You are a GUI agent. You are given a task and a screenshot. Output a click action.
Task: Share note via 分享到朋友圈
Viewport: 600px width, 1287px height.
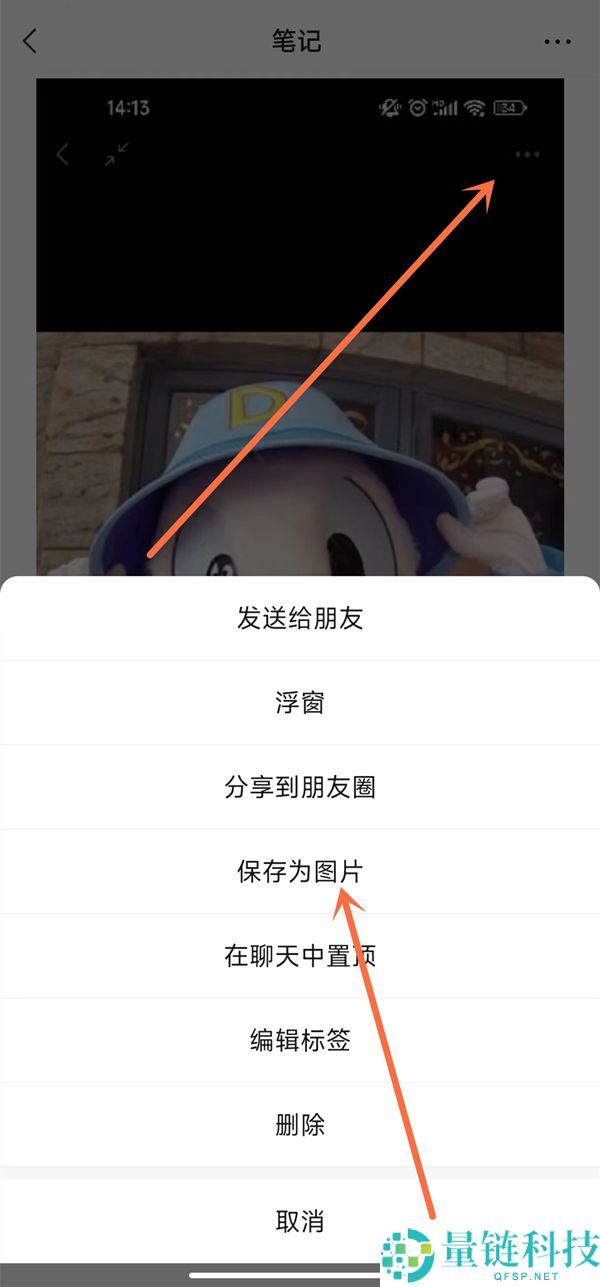click(300, 787)
